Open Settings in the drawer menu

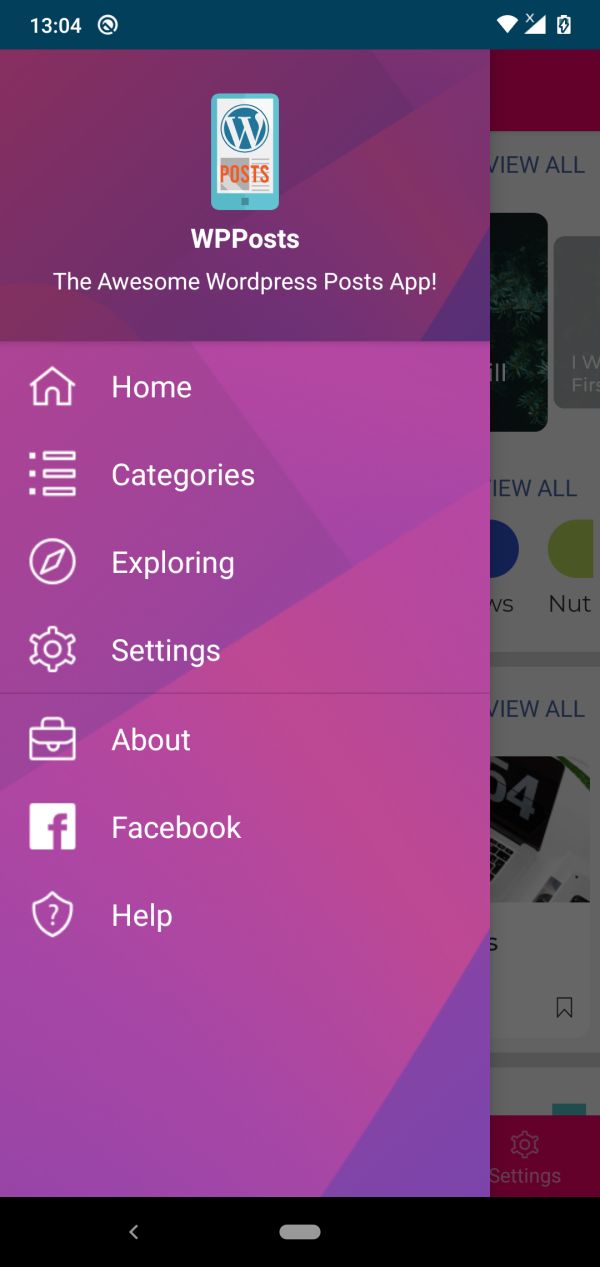pos(165,651)
